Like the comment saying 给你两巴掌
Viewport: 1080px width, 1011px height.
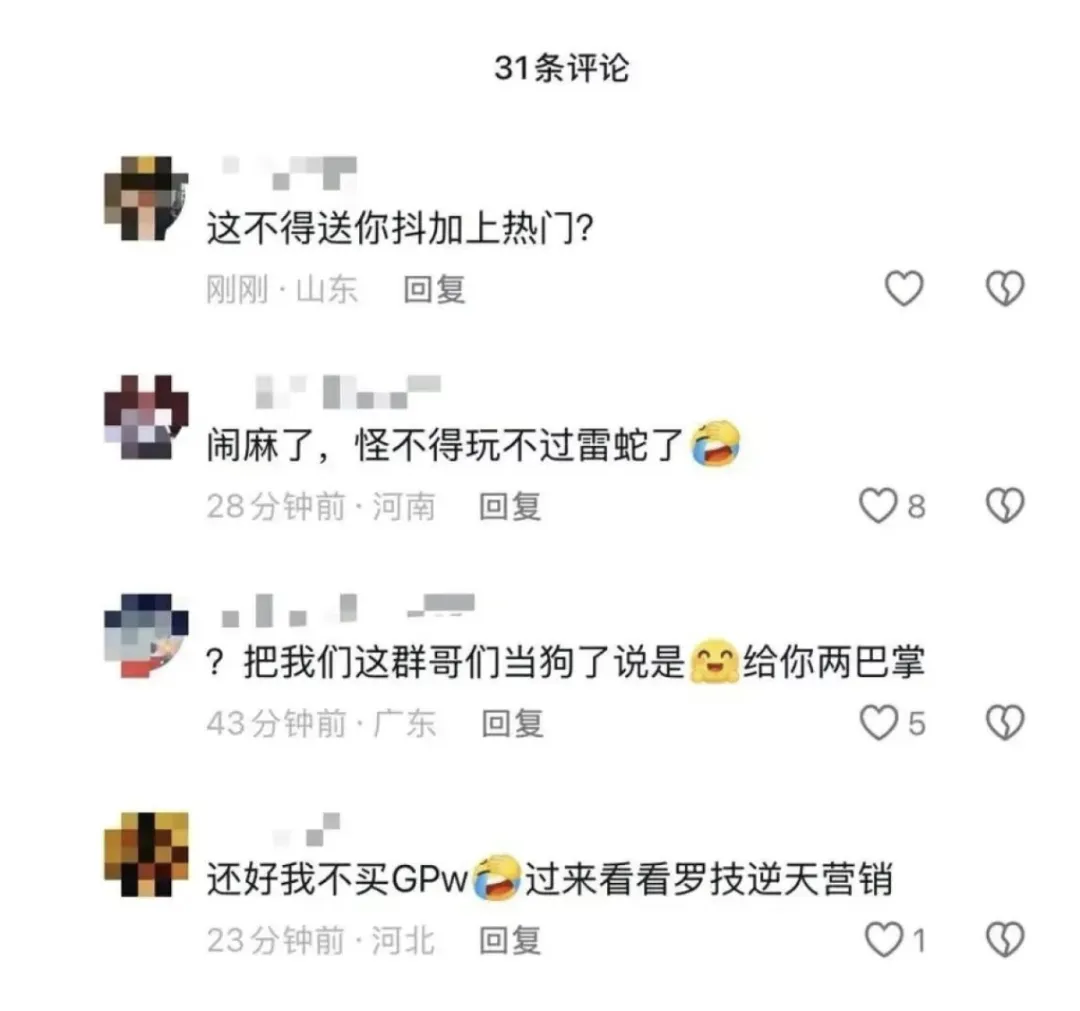879,723
